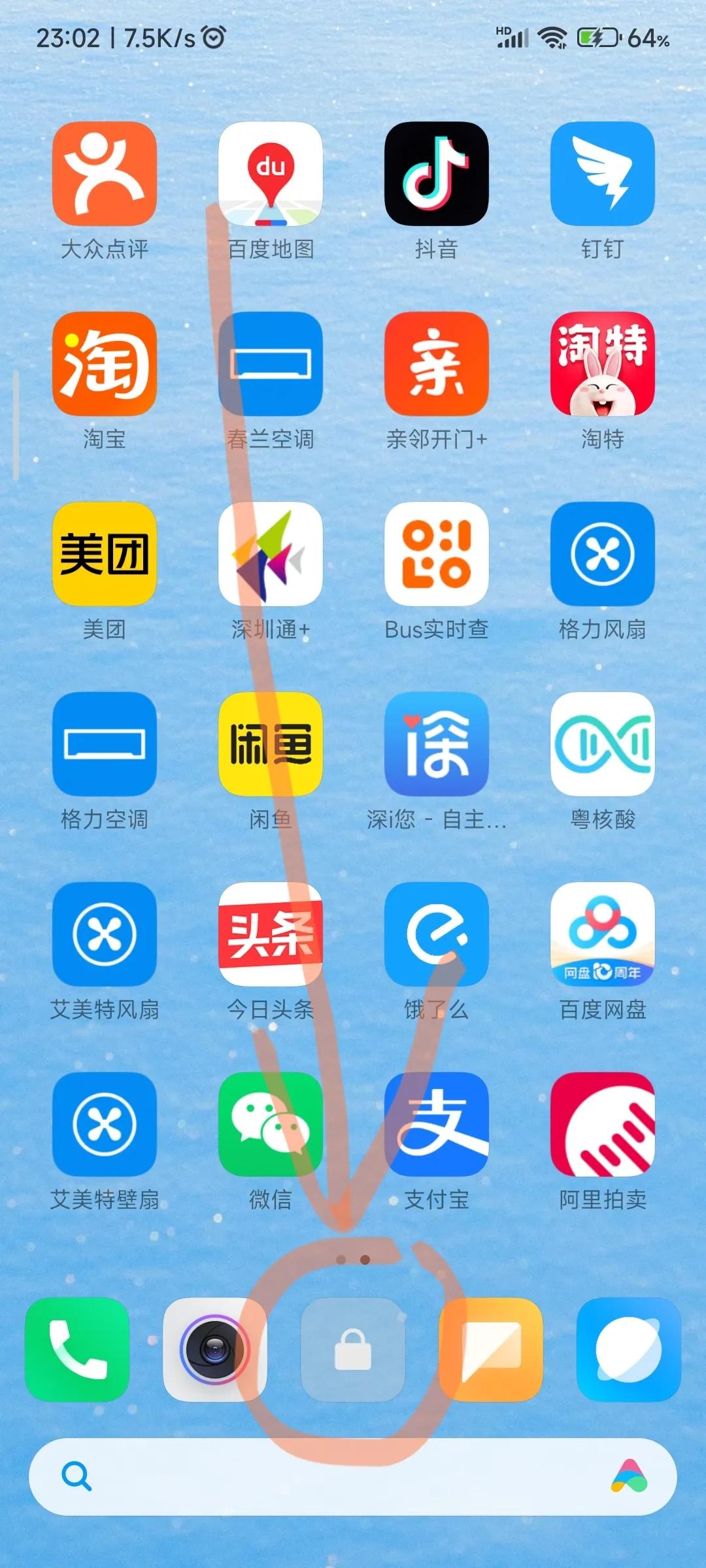Viewport: 706px width, 1568px height.
Task: Launch 百度地图
Action: pos(271,174)
